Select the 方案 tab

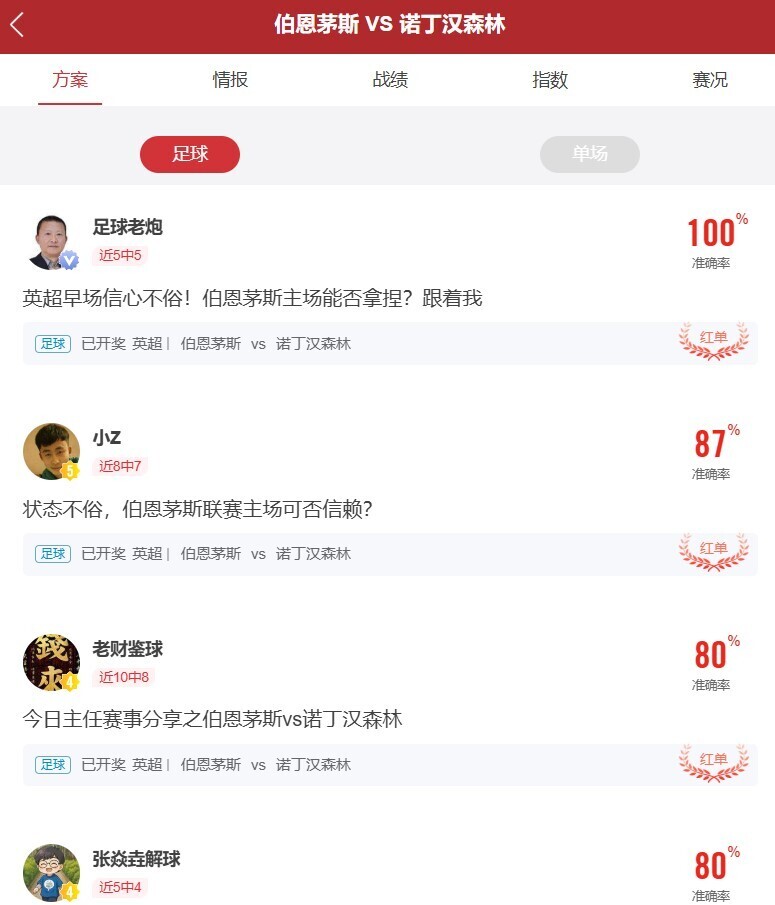pyautogui.click(x=70, y=80)
